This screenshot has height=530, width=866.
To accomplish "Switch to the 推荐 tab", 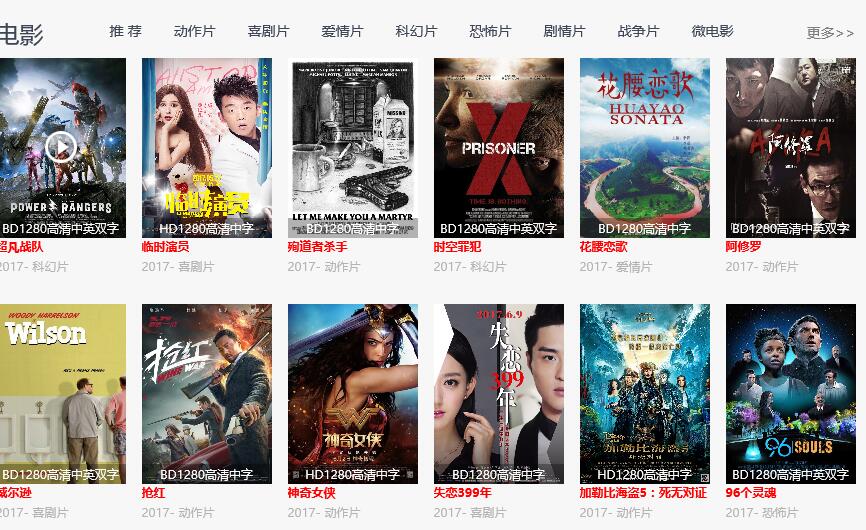I will pyautogui.click(x=126, y=32).
